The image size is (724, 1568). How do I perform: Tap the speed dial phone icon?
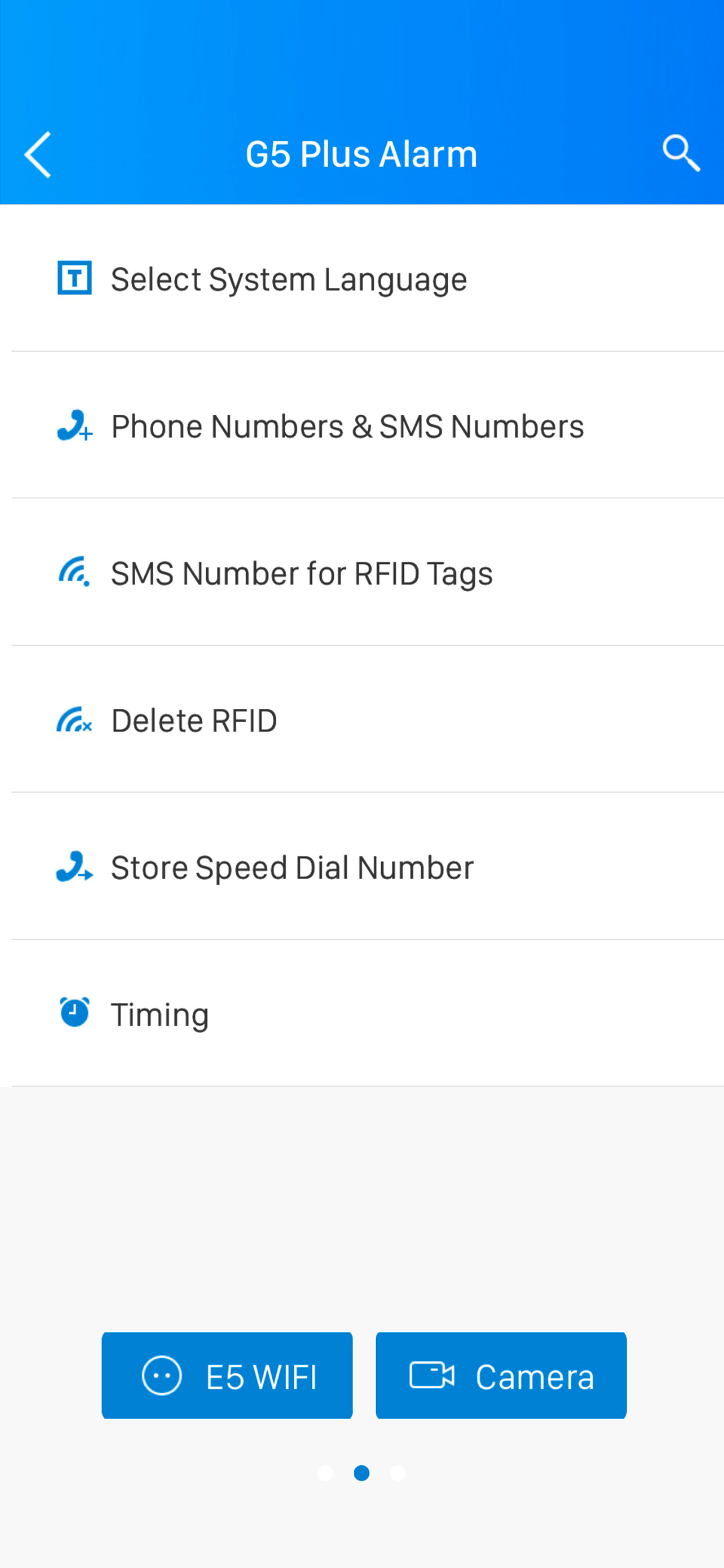(x=73, y=867)
